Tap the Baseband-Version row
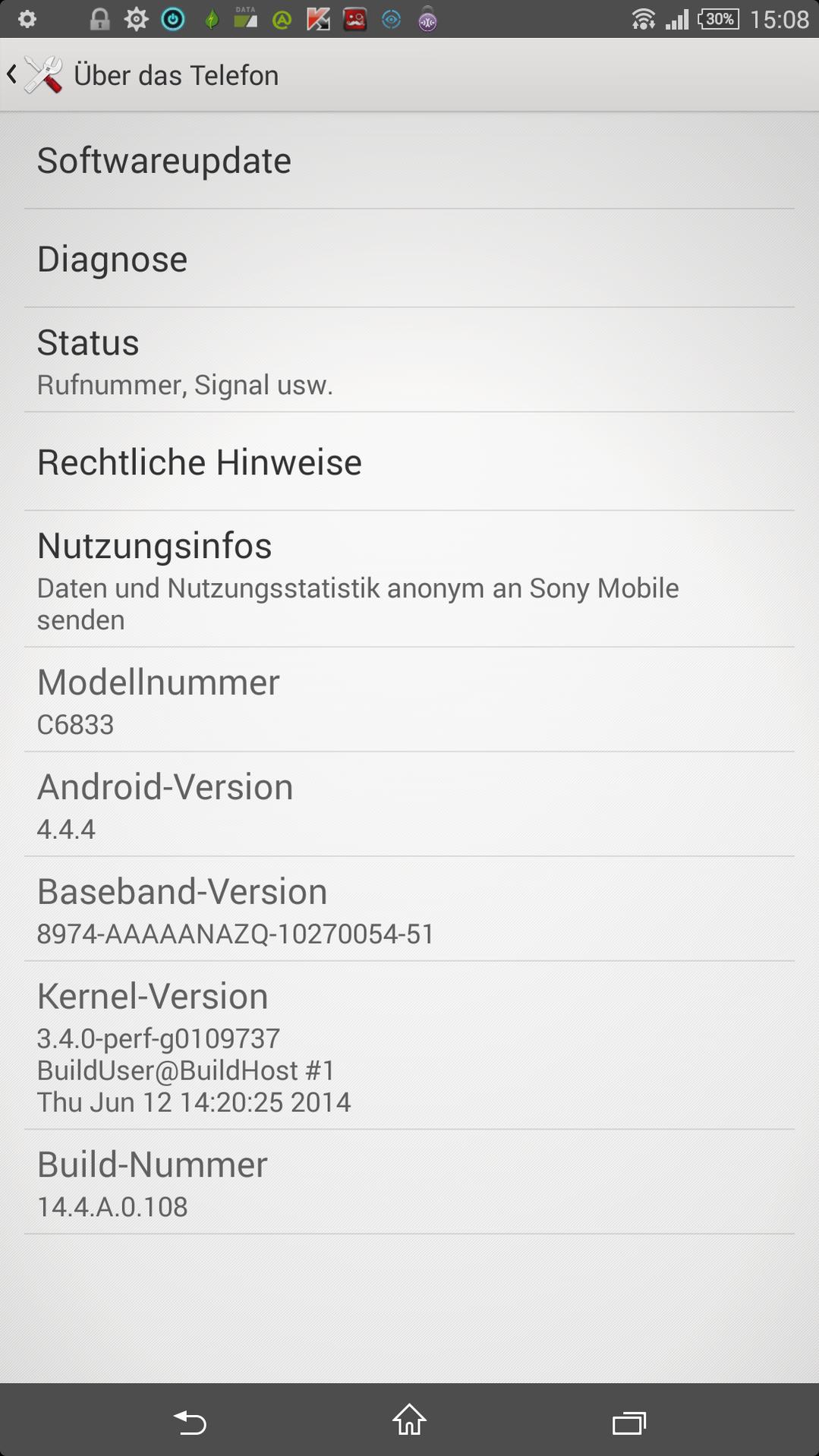This screenshot has width=819, height=1456. [409, 910]
